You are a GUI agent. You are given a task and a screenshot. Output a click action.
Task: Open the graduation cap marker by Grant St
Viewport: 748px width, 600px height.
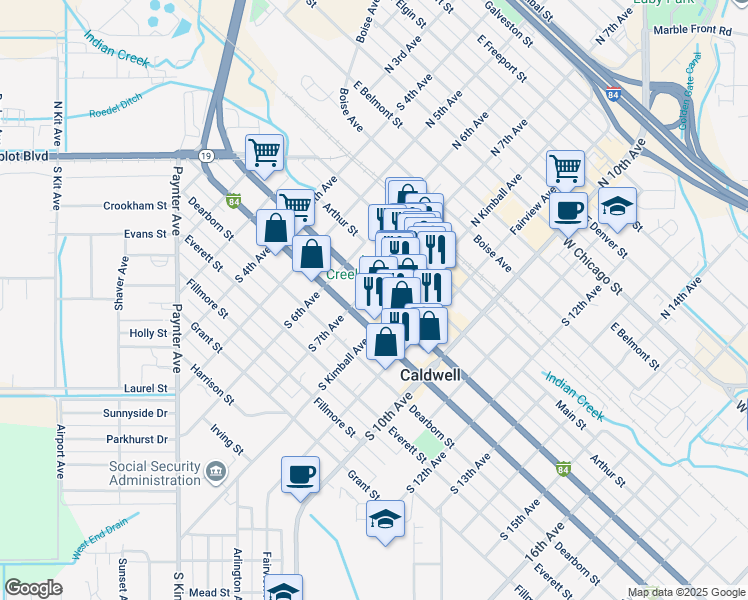(385, 520)
